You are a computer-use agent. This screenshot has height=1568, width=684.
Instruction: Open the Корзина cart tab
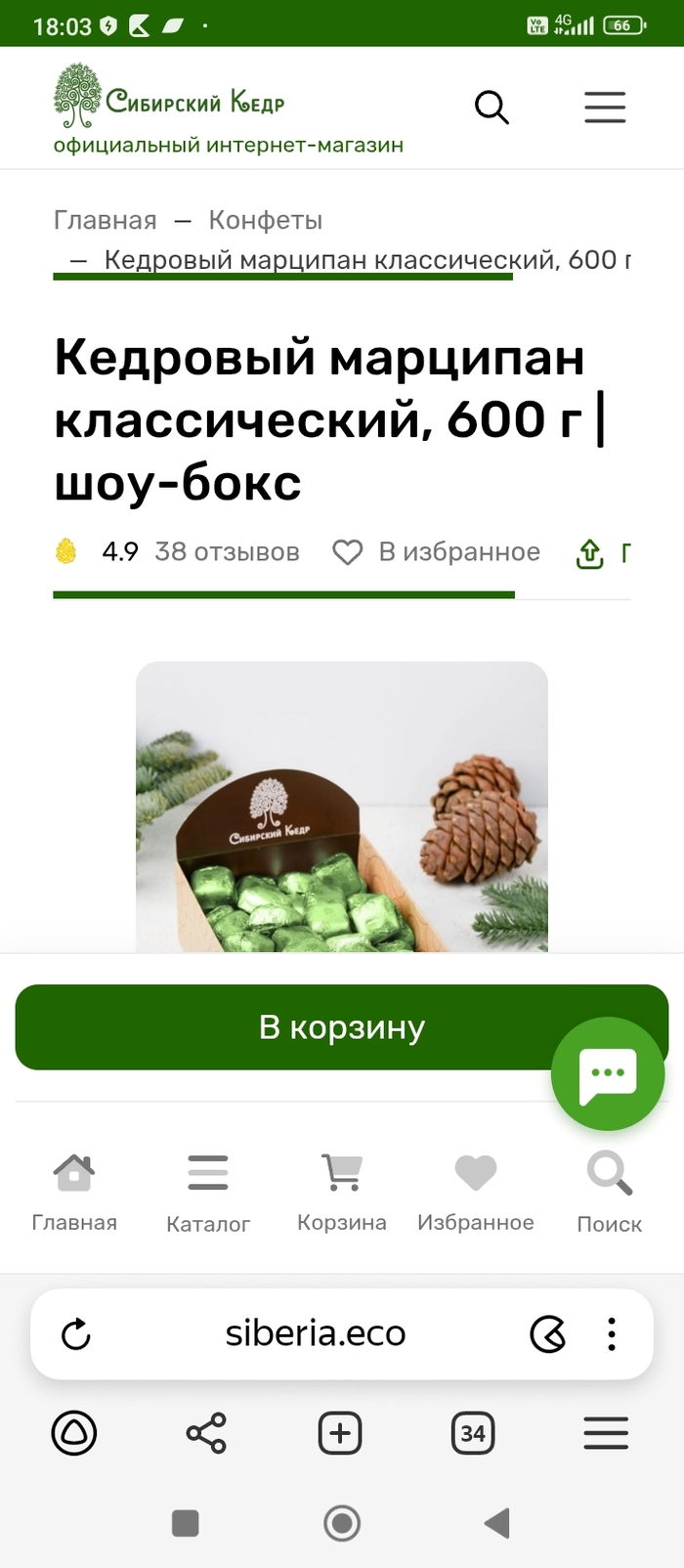point(342,1193)
